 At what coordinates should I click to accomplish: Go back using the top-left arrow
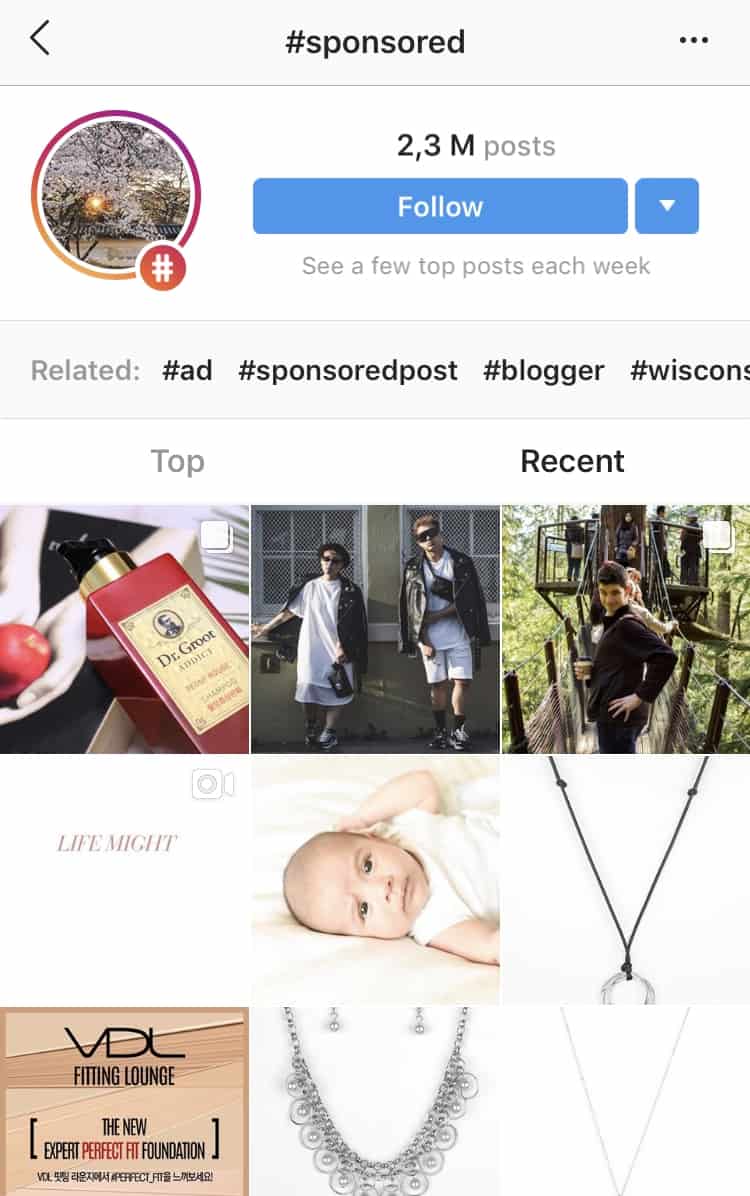pyautogui.click(x=40, y=40)
